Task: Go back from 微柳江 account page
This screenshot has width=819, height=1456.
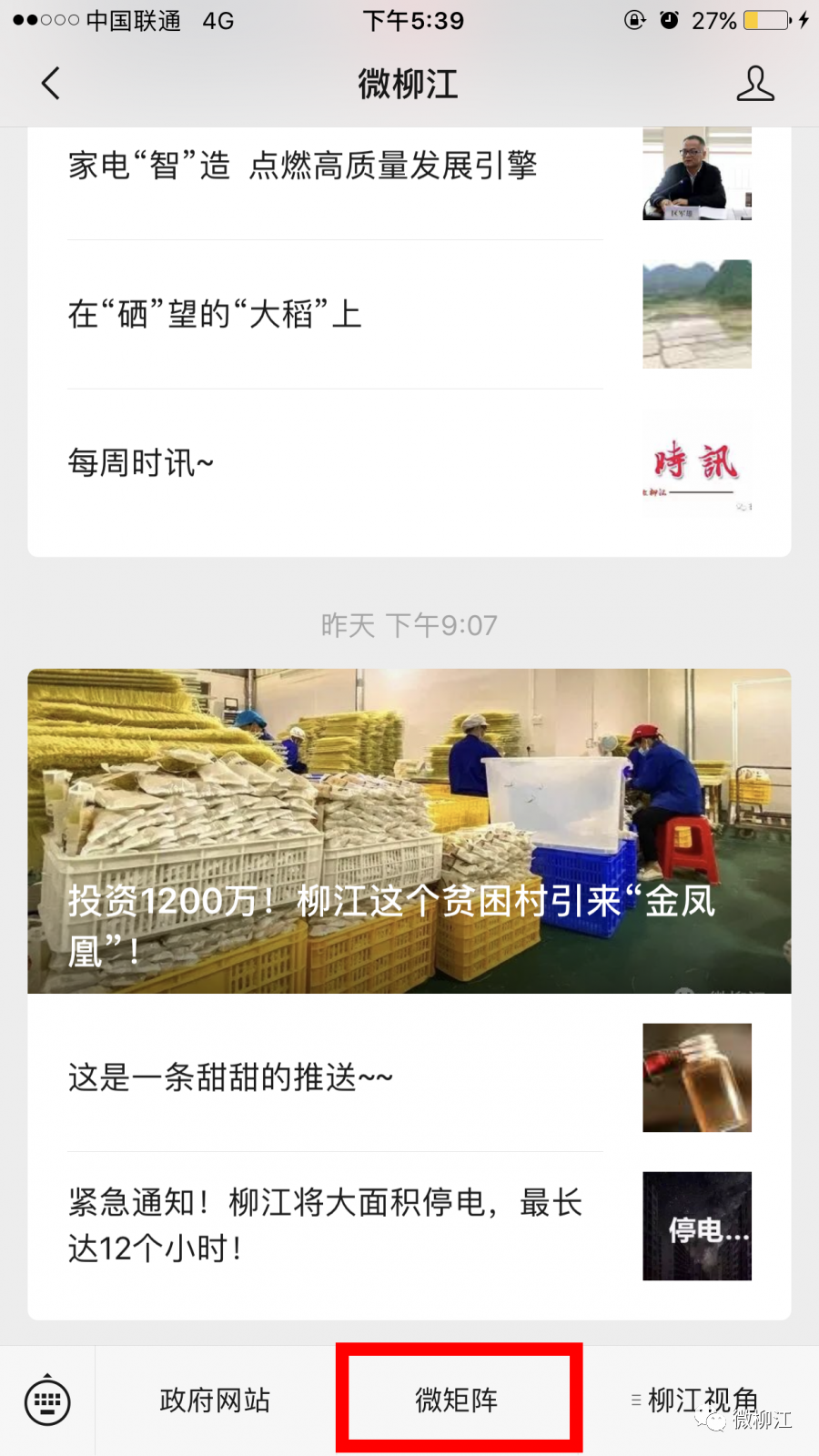Action: pos(51,84)
